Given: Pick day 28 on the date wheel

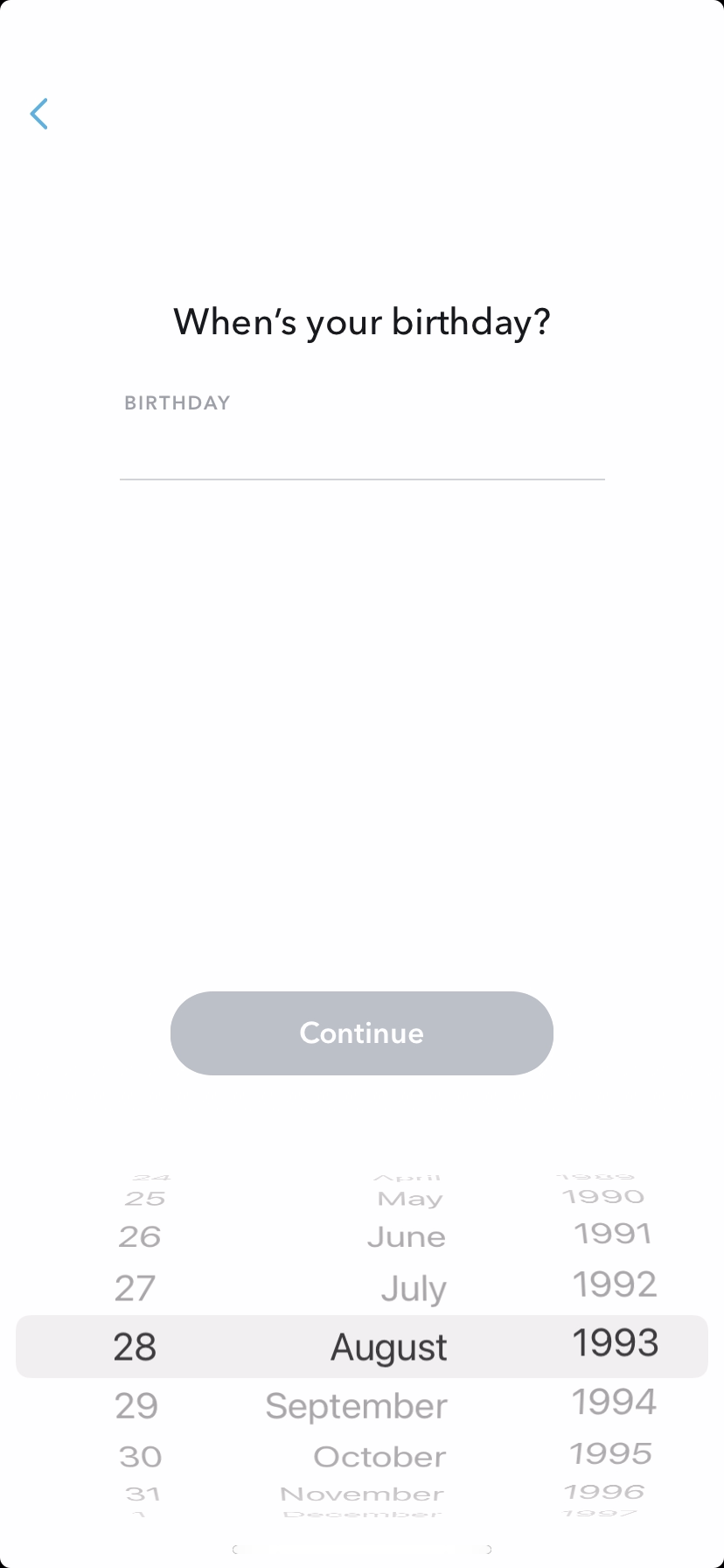Looking at the screenshot, I should click(136, 1346).
